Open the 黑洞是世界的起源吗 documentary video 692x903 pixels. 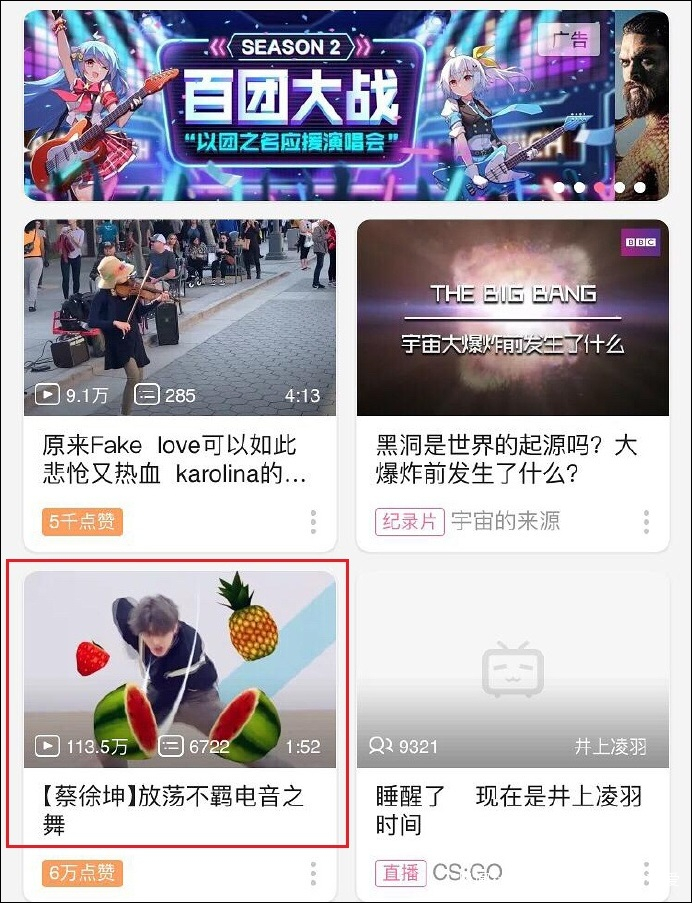[512, 318]
